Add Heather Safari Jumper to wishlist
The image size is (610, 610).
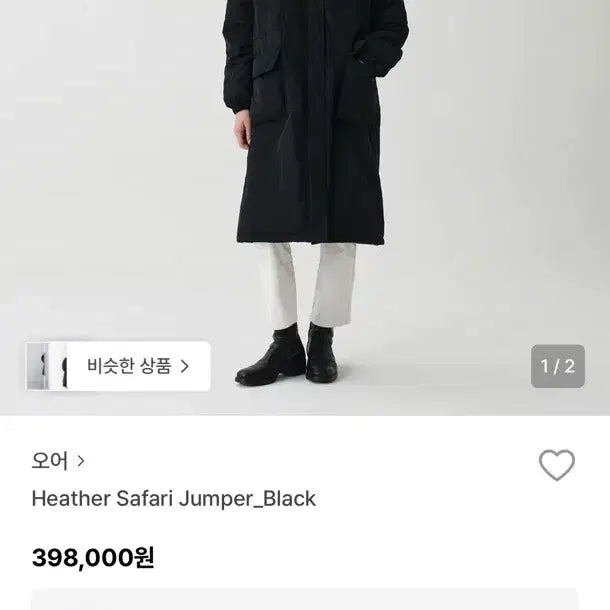click(556, 465)
